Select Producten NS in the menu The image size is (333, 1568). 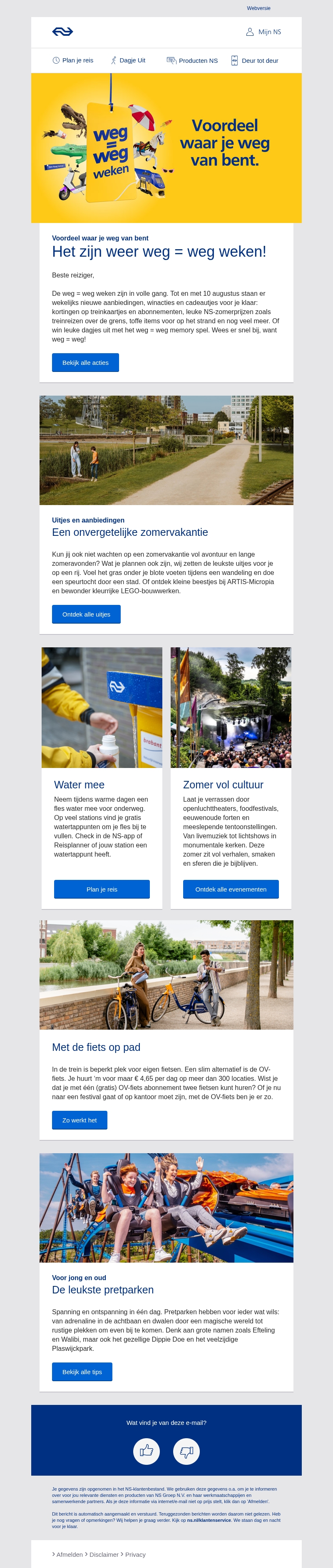point(192,61)
